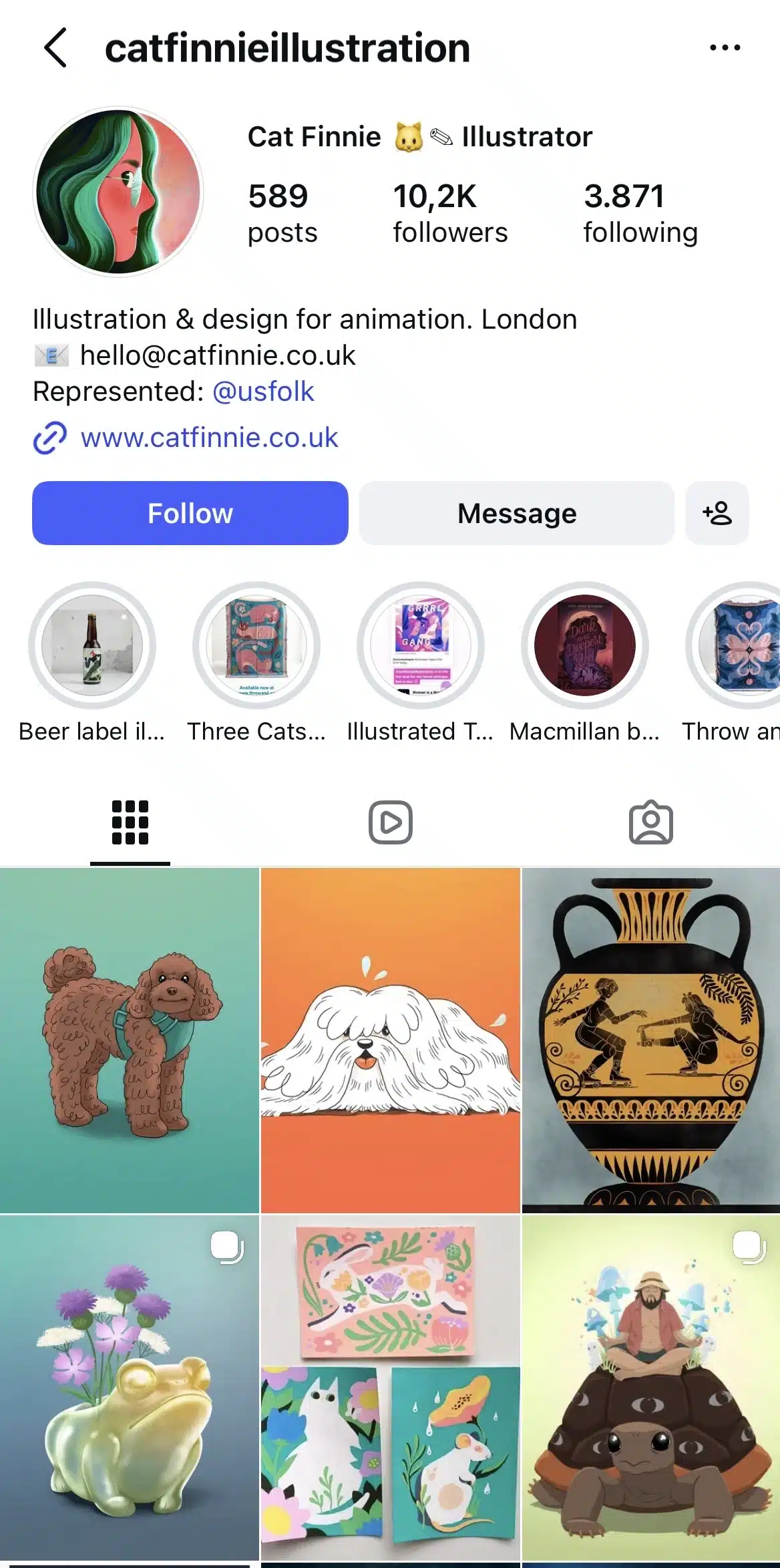
Task: Click the add-person suggested accounts icon
Action: (717, 512)
